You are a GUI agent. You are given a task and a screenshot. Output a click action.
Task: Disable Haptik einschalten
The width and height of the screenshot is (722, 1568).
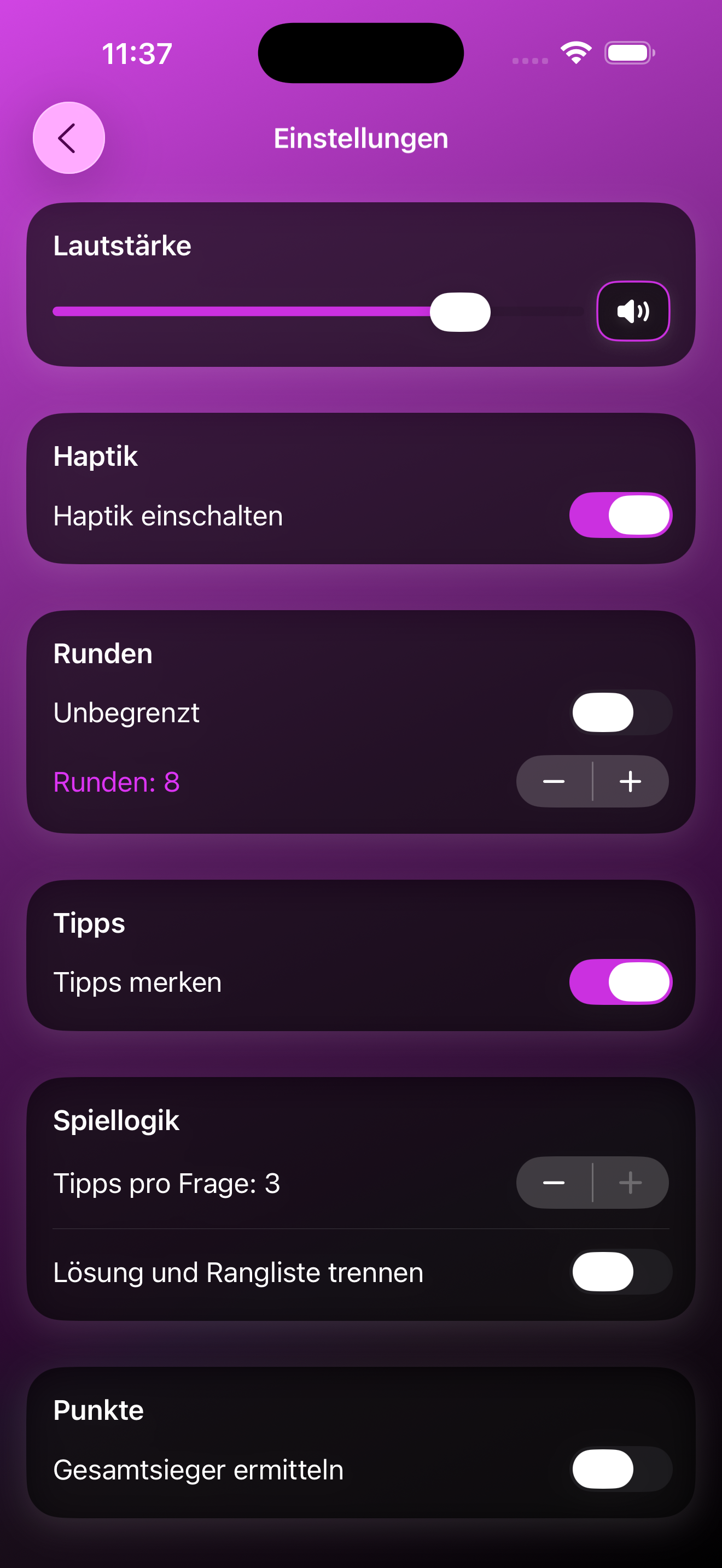[x=620, y=516]
